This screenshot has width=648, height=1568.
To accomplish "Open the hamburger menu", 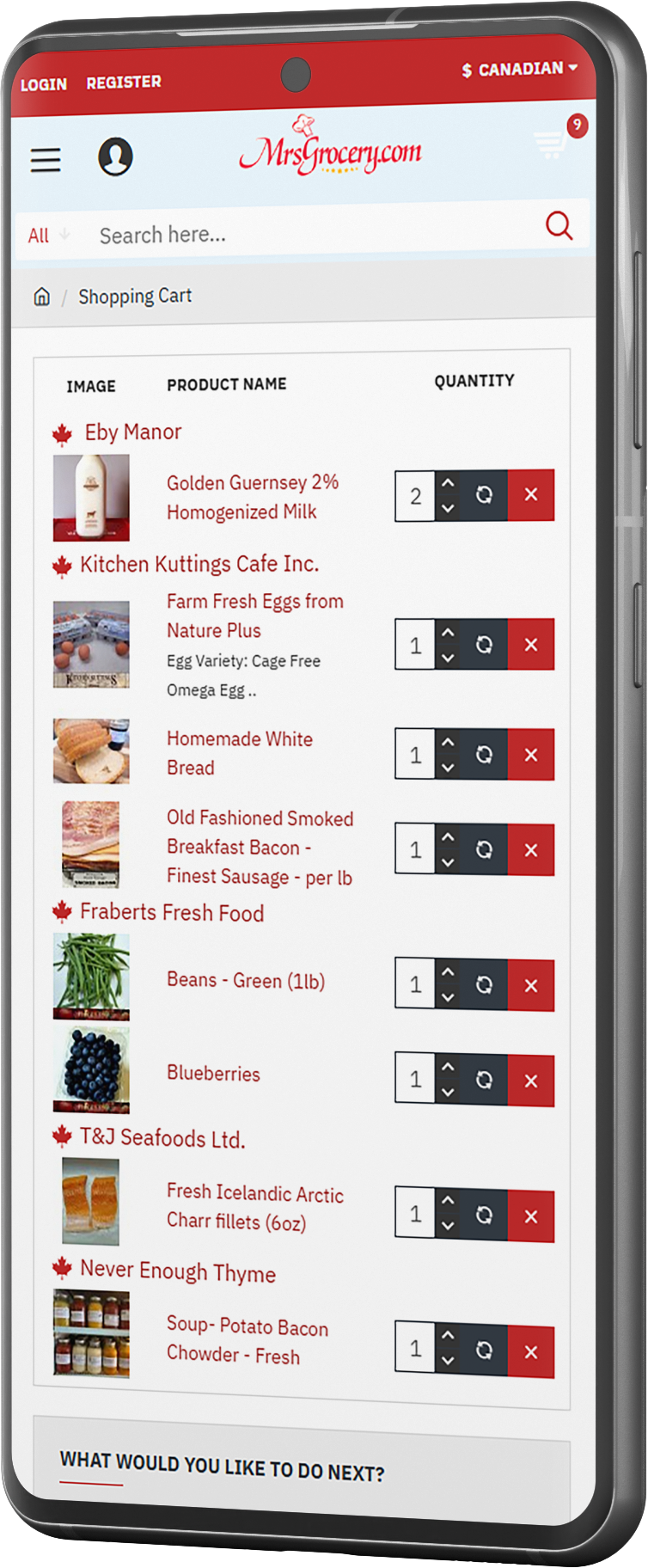I will tap(46, 160).
